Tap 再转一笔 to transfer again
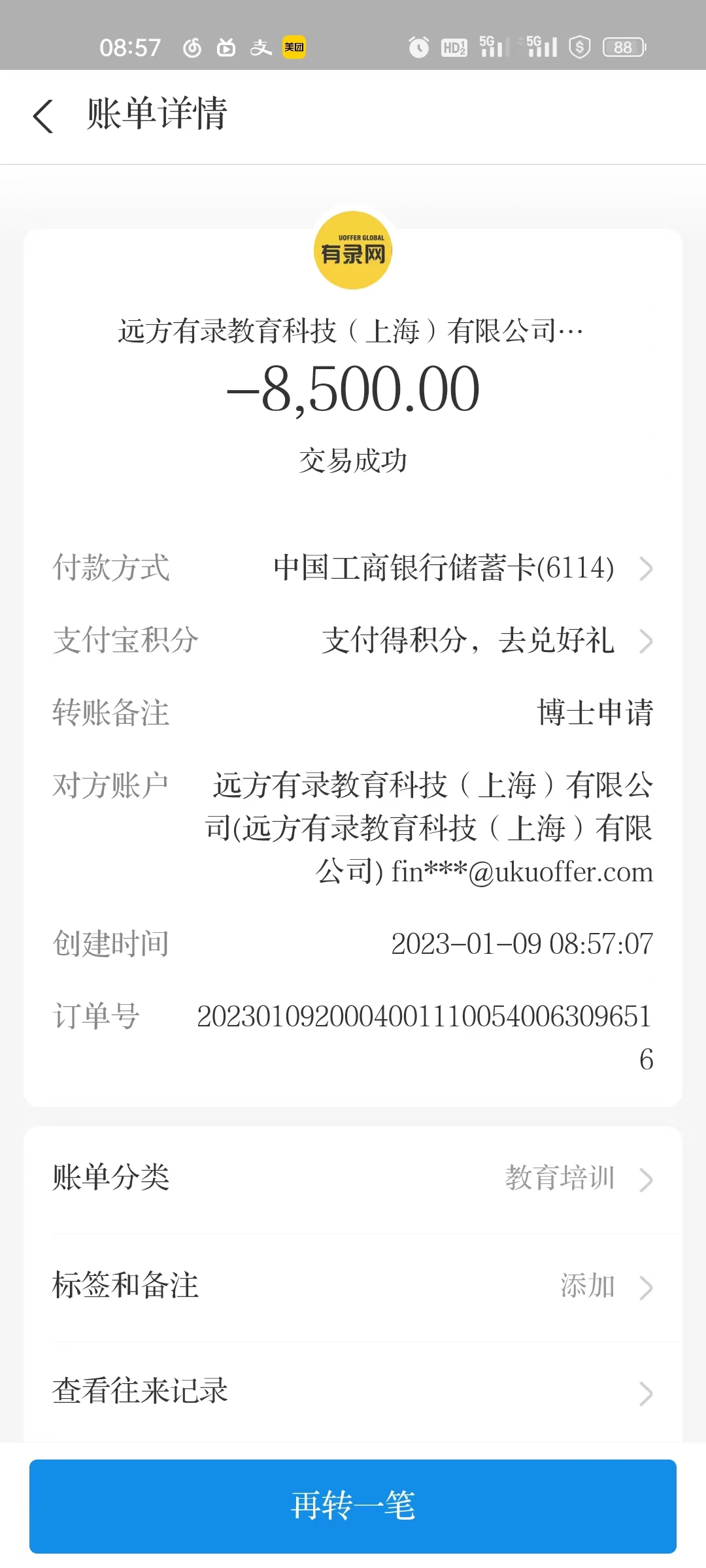The image size is (706, 1568). pos(353,1505)
